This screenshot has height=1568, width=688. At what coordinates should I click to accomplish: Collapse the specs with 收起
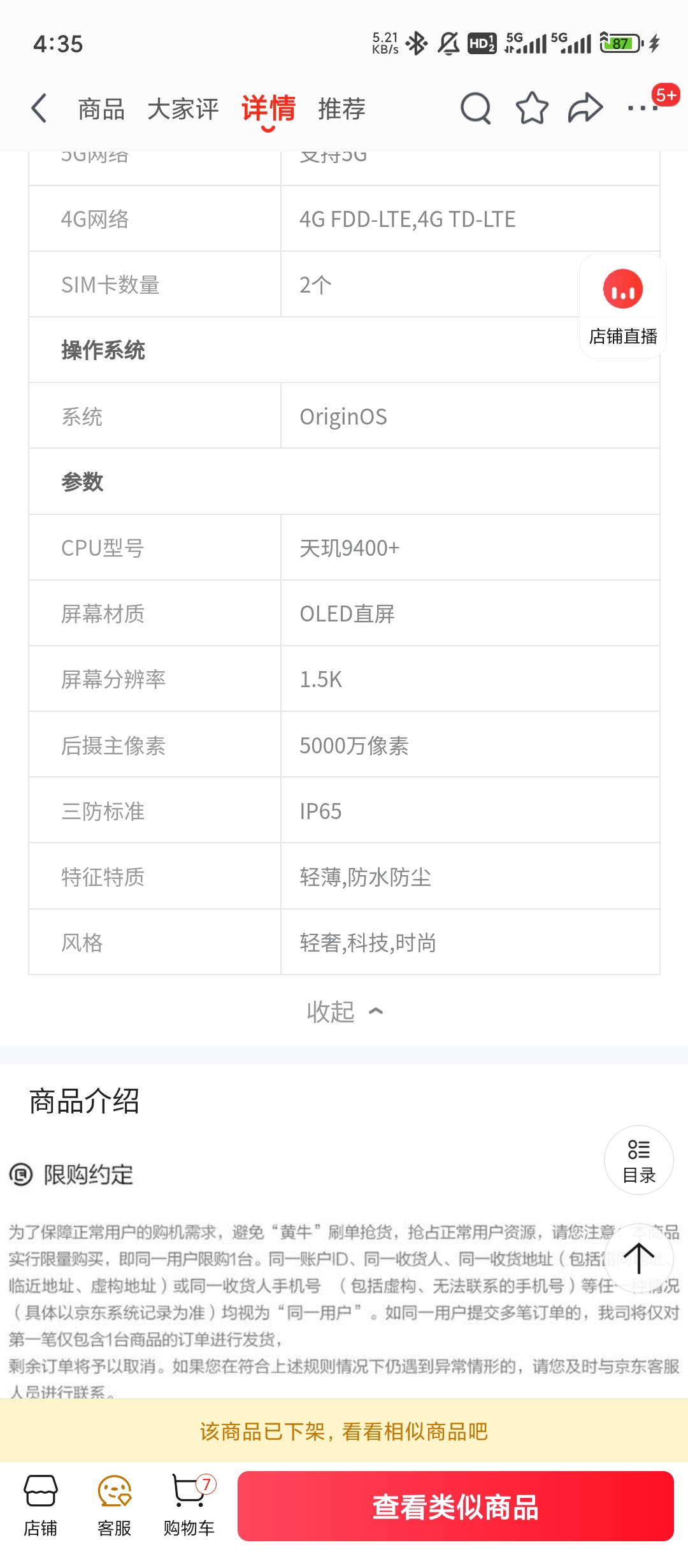tap(344, 1012)
